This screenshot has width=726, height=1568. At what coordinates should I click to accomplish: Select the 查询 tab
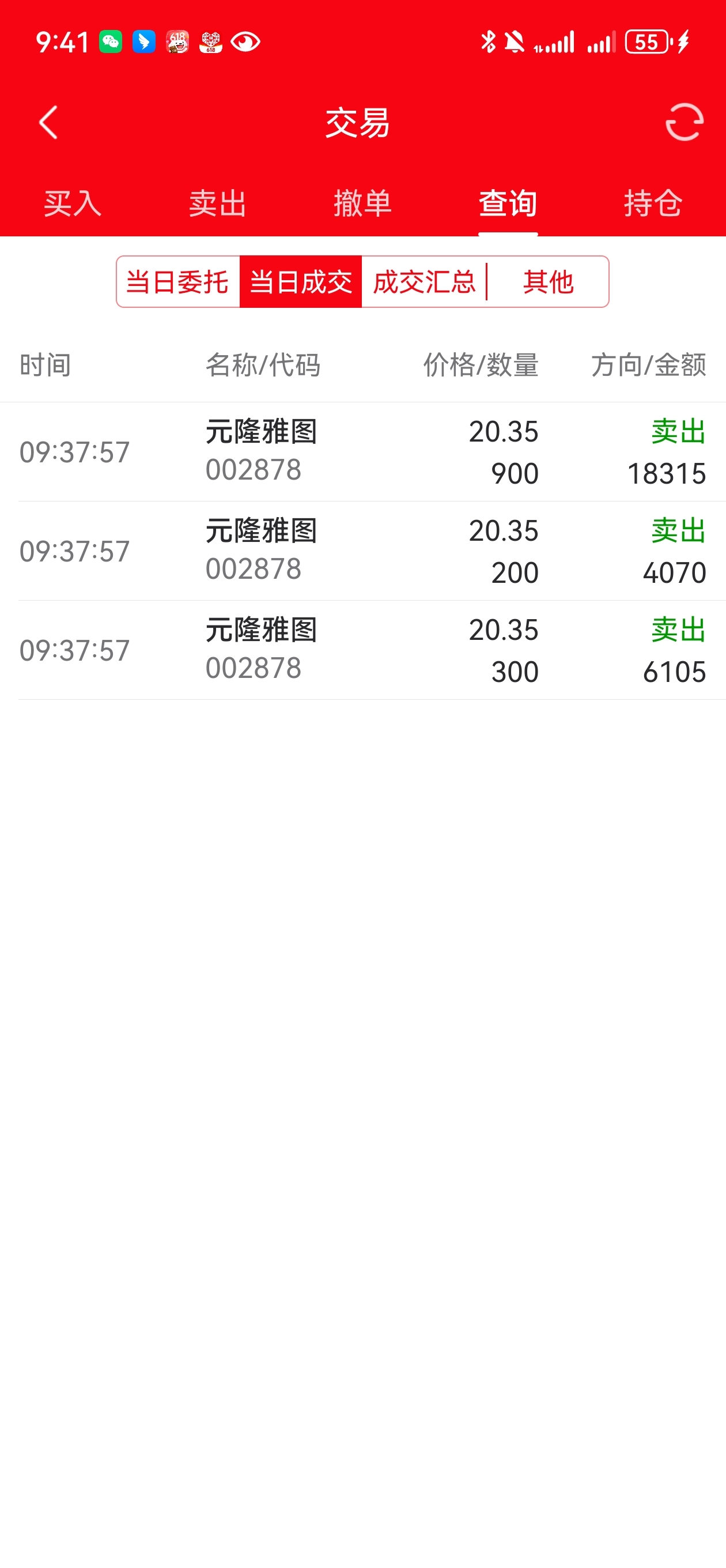coord(508,203)
